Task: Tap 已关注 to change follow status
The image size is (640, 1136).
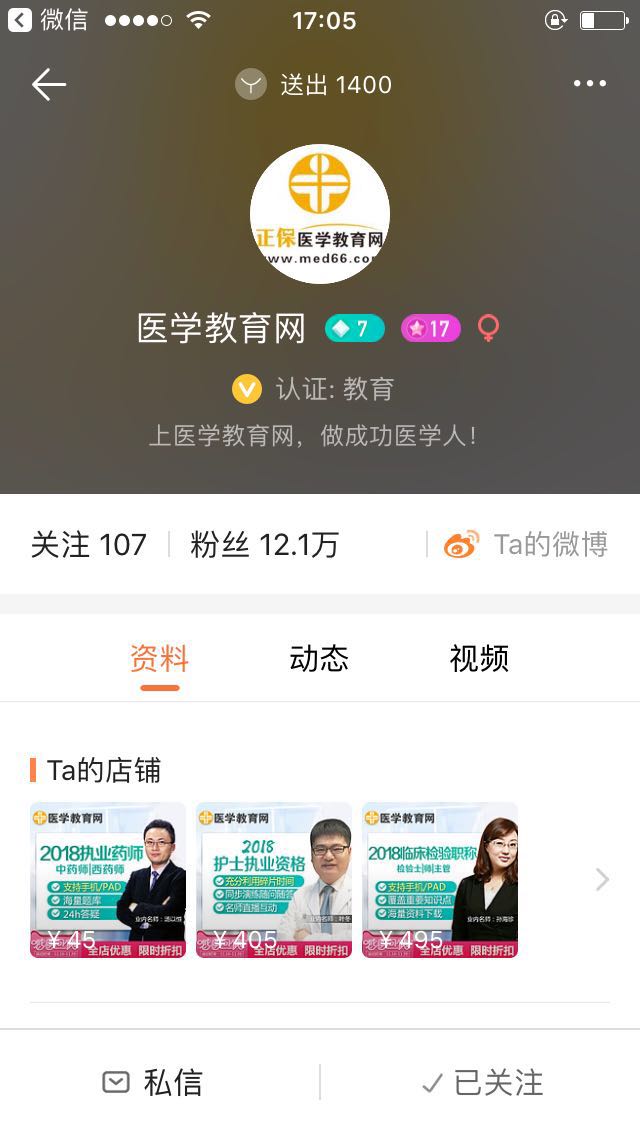Action: coord(482,1082)
